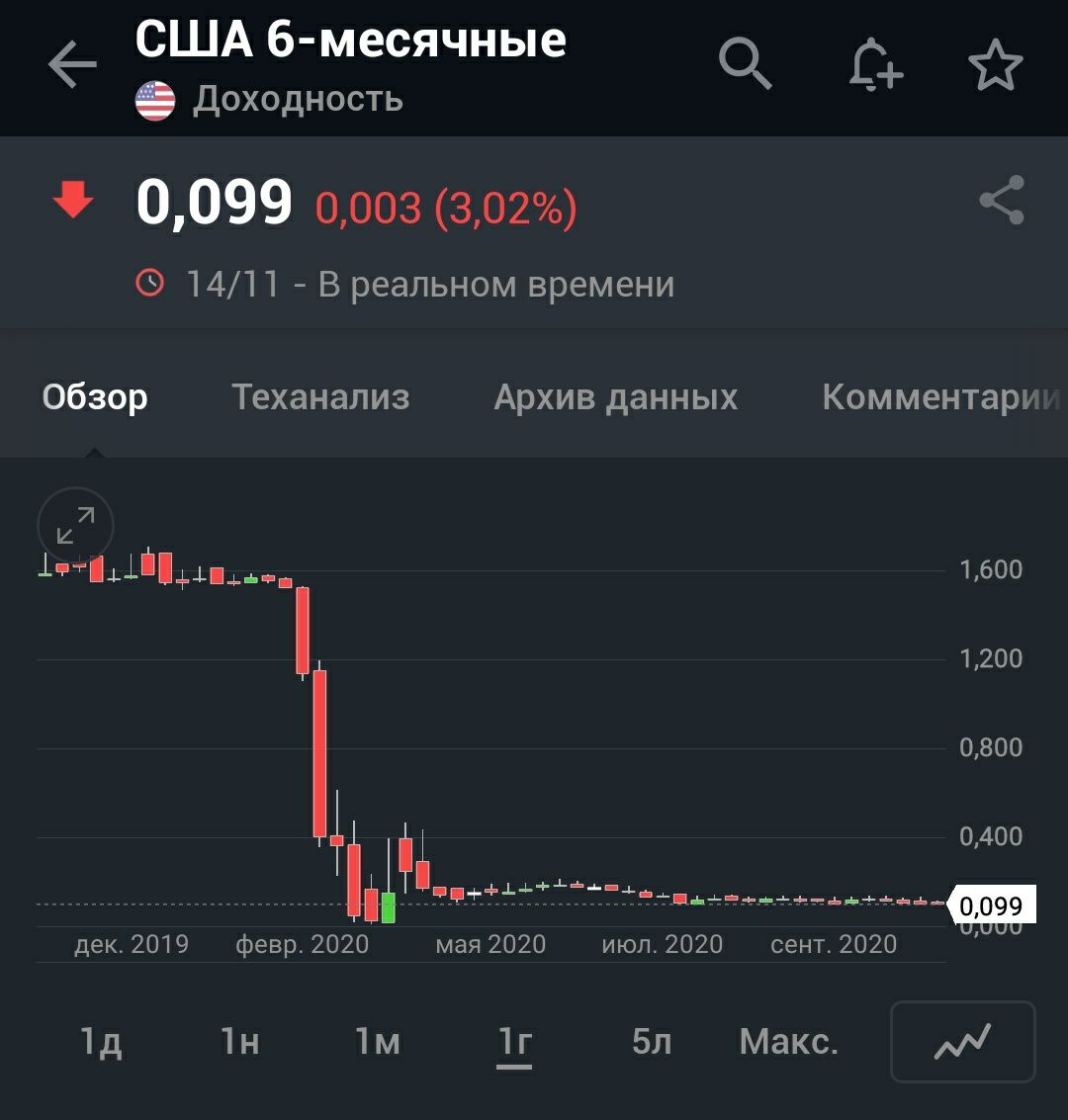
Task: Show the 5л chart range
Action: click(x=652, y=1042)
